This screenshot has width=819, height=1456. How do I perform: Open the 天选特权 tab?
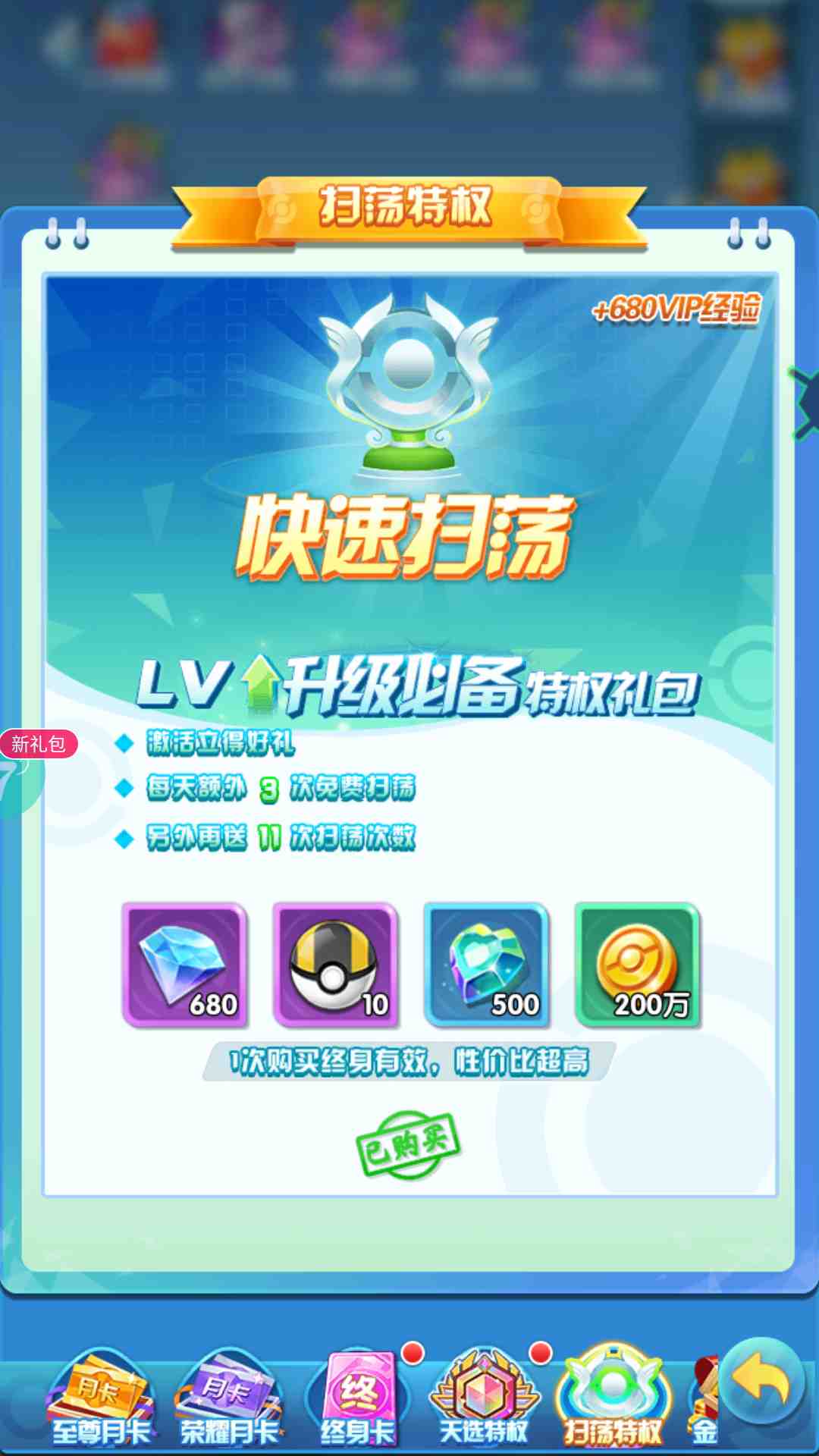point(485,1398)
